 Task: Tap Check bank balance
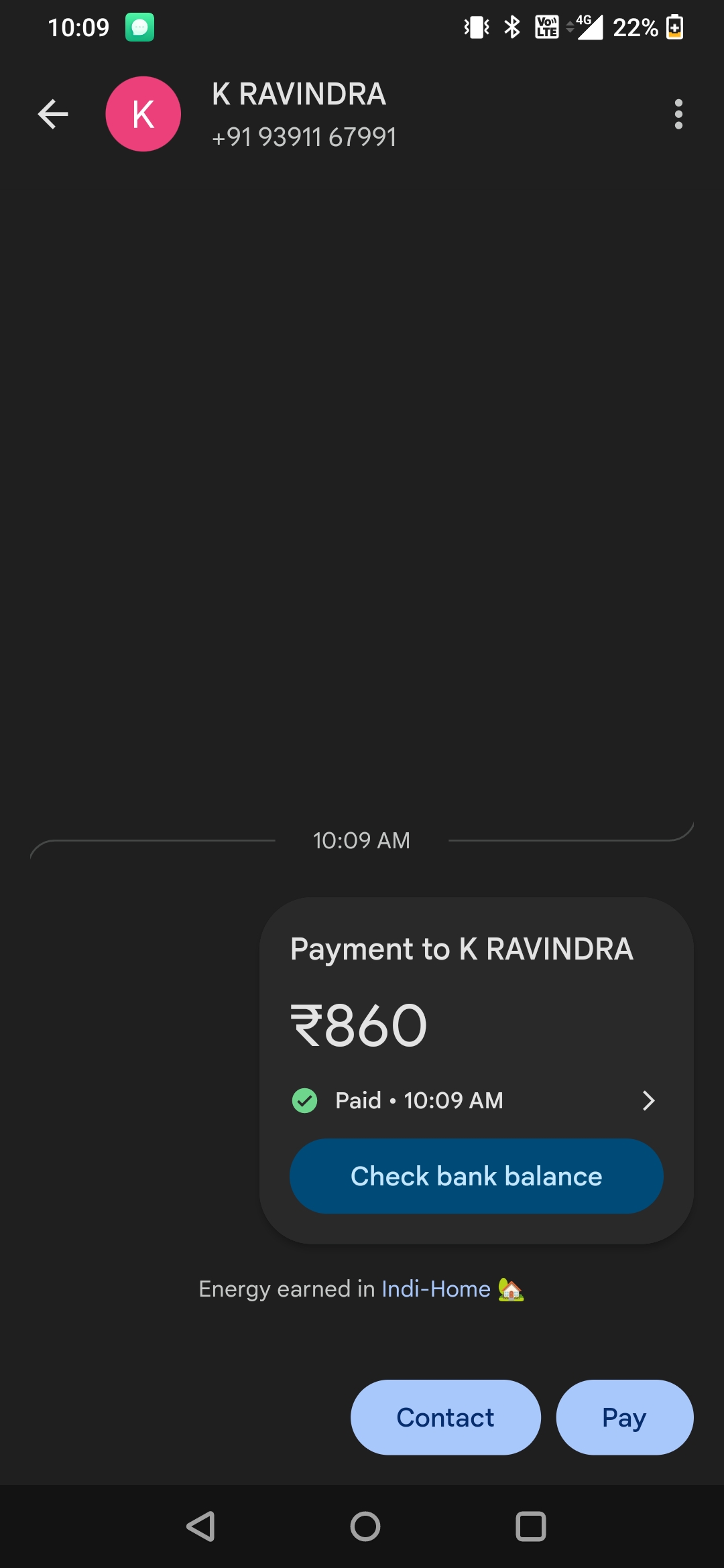click(x=476, y=1176)
